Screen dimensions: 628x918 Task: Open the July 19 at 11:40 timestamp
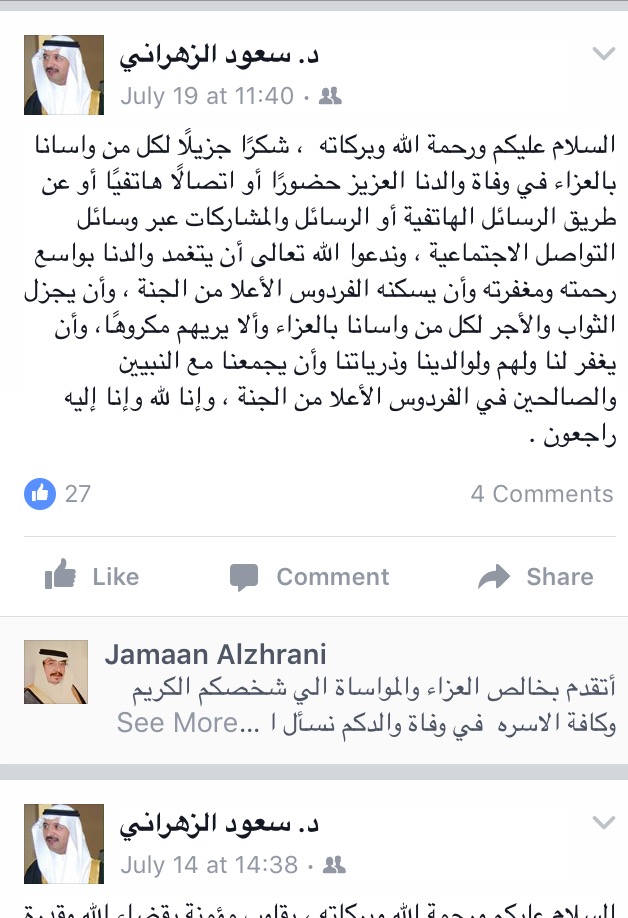click(x=207, y=96)
